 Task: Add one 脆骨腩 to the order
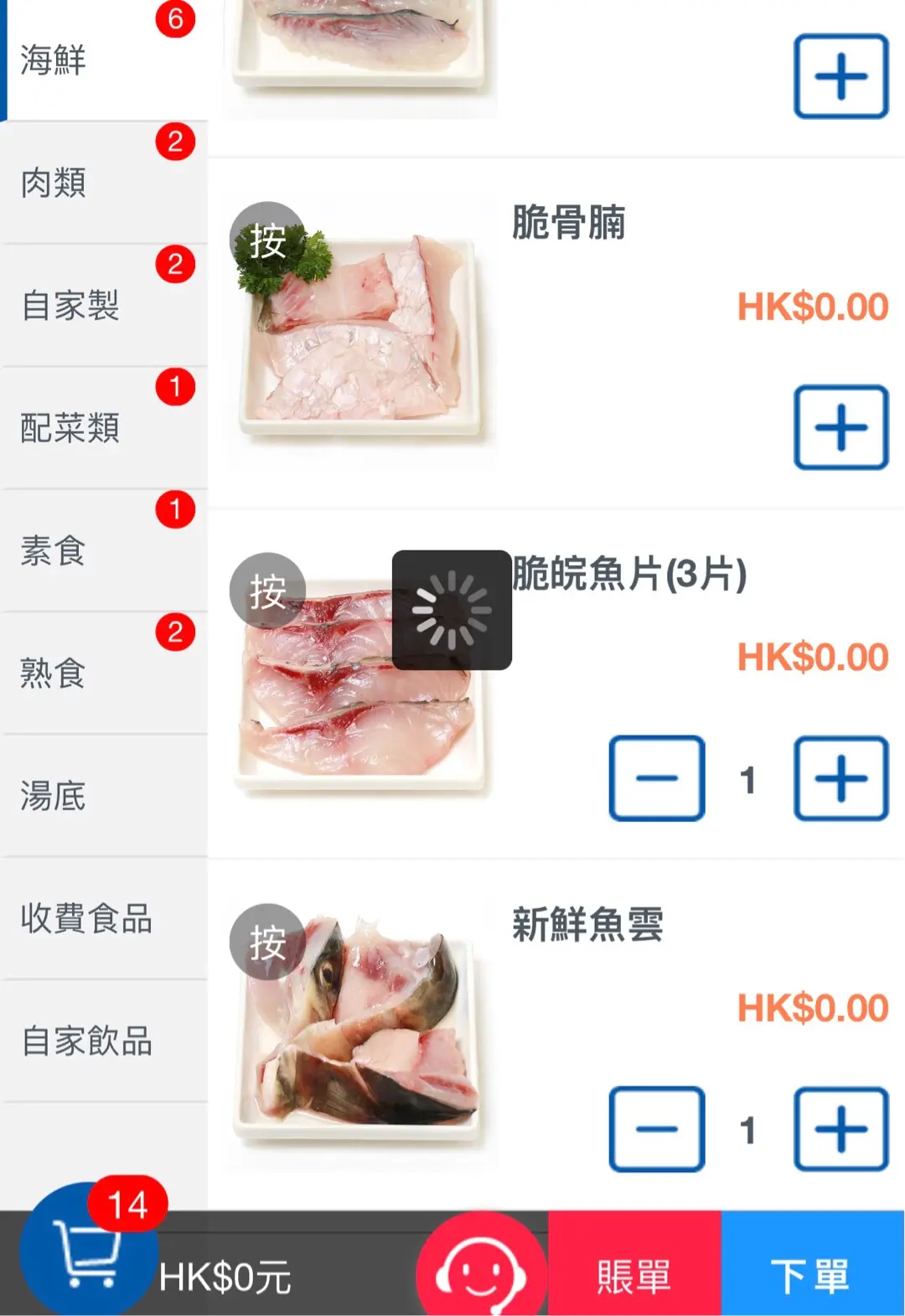840,427
